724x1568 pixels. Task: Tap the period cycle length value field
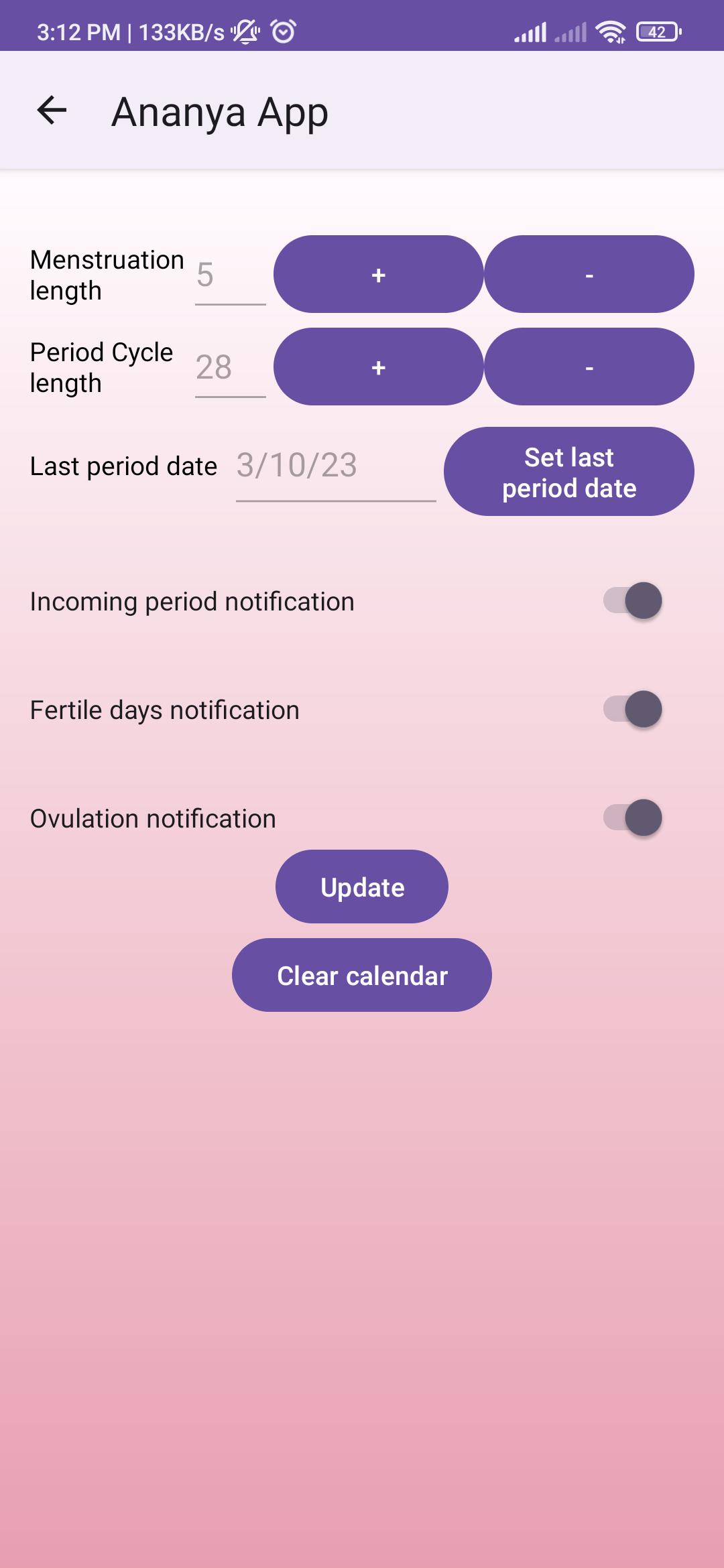point(231,368)
